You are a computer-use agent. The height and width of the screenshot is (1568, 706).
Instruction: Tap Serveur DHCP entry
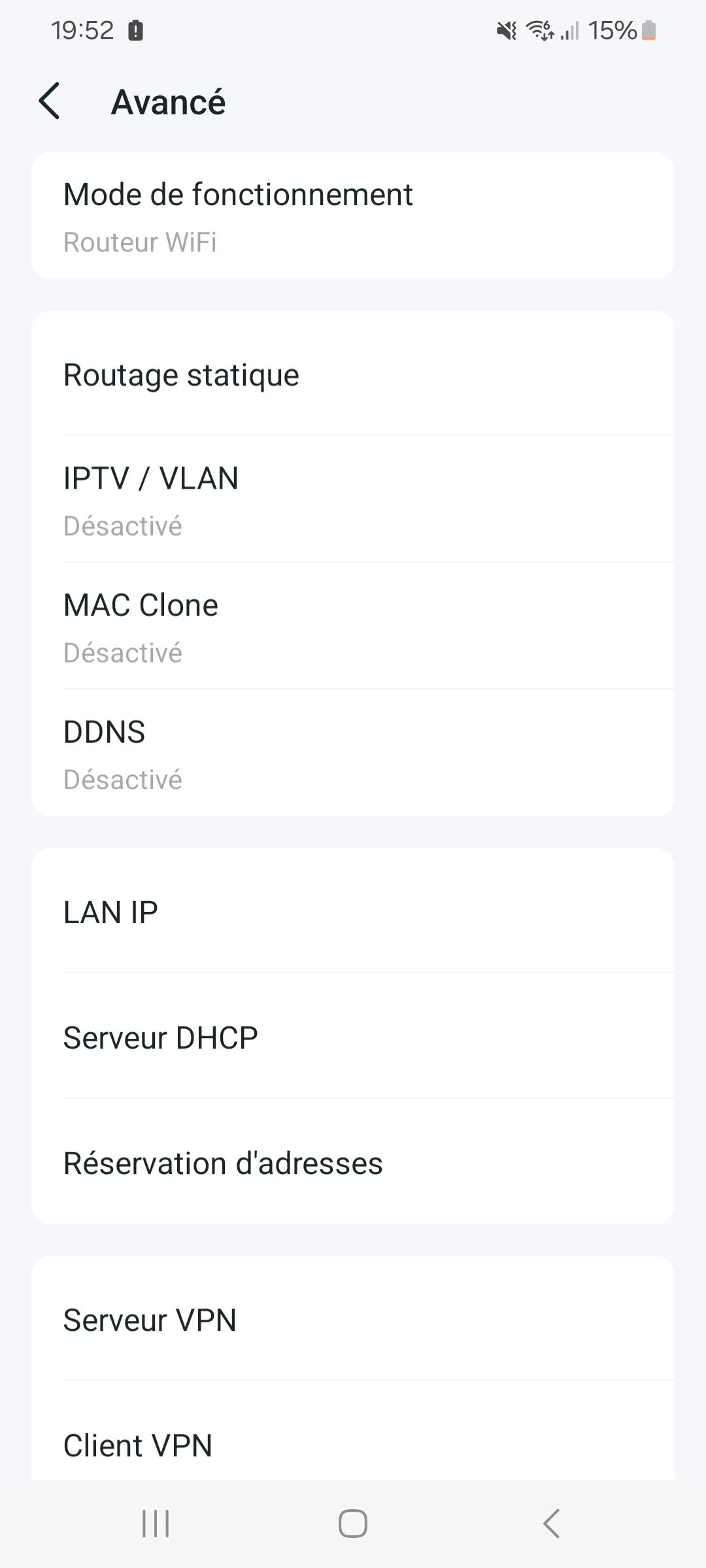click(x=353, y=1037)
